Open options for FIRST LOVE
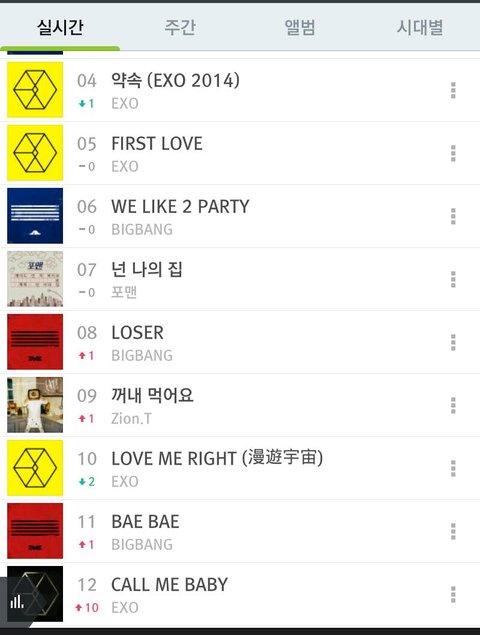The width and height of the screenshot is (480, 635). point(453,153)
